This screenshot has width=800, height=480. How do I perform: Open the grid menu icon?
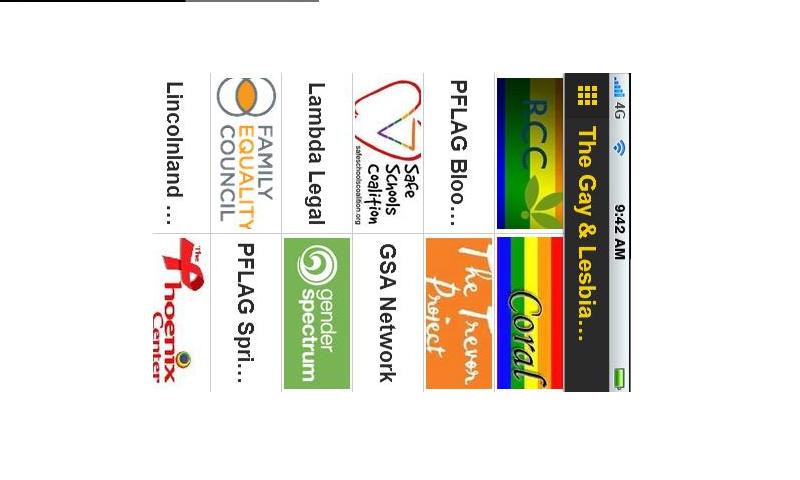586,96
